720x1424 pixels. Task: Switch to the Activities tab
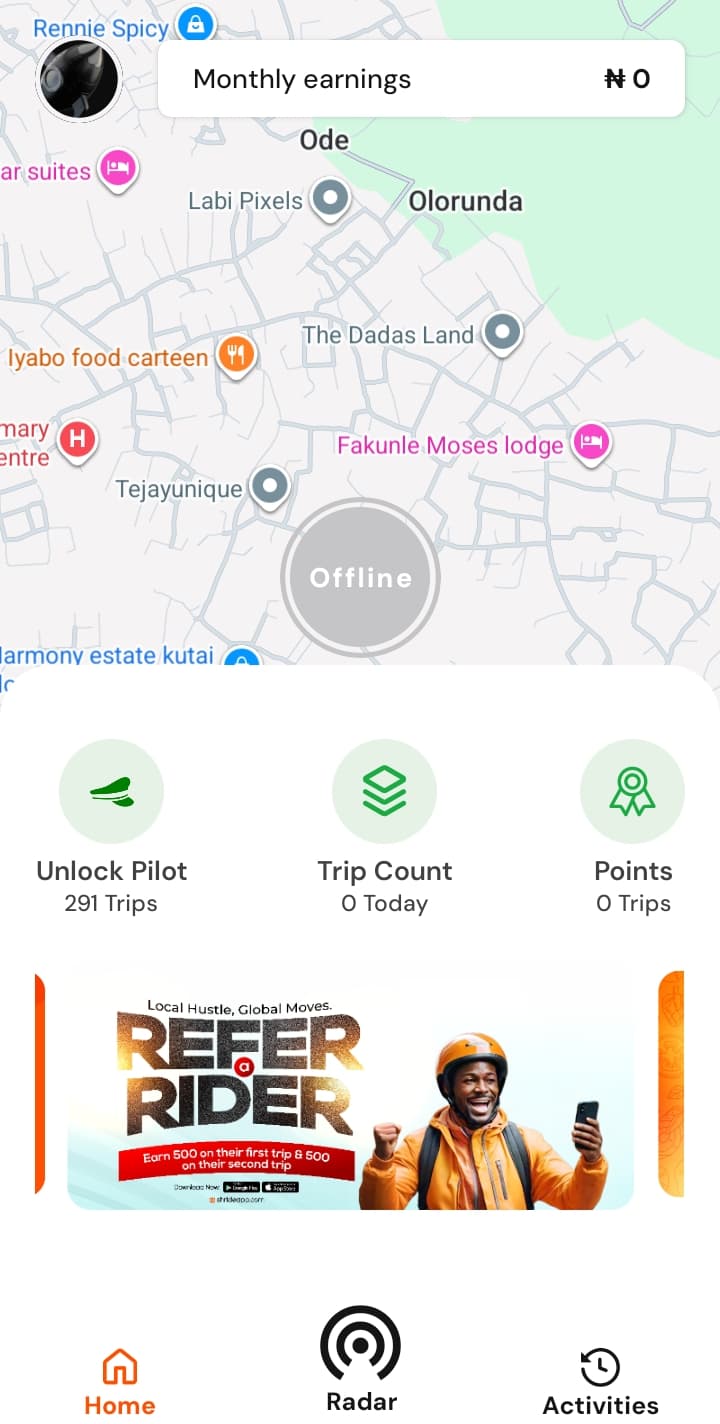click(600, 1380)
